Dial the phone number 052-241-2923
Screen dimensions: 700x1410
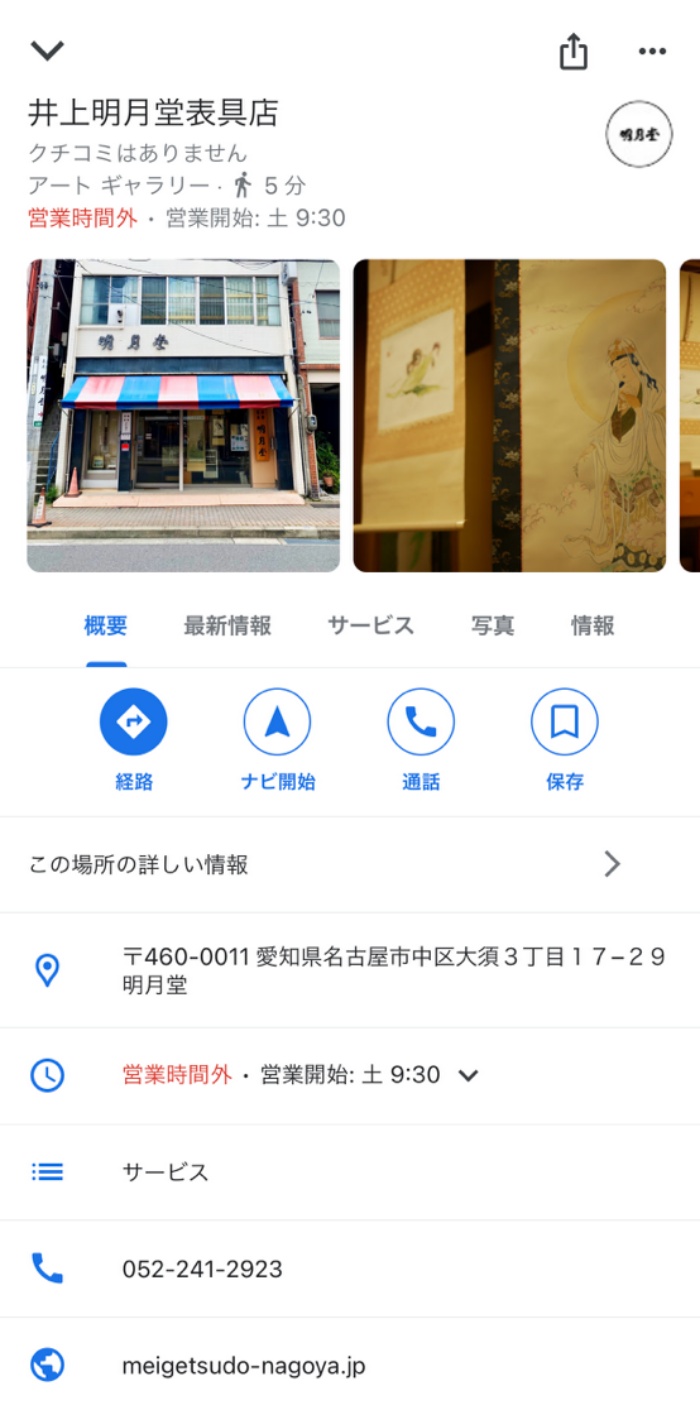click(x=202, y=1269)
